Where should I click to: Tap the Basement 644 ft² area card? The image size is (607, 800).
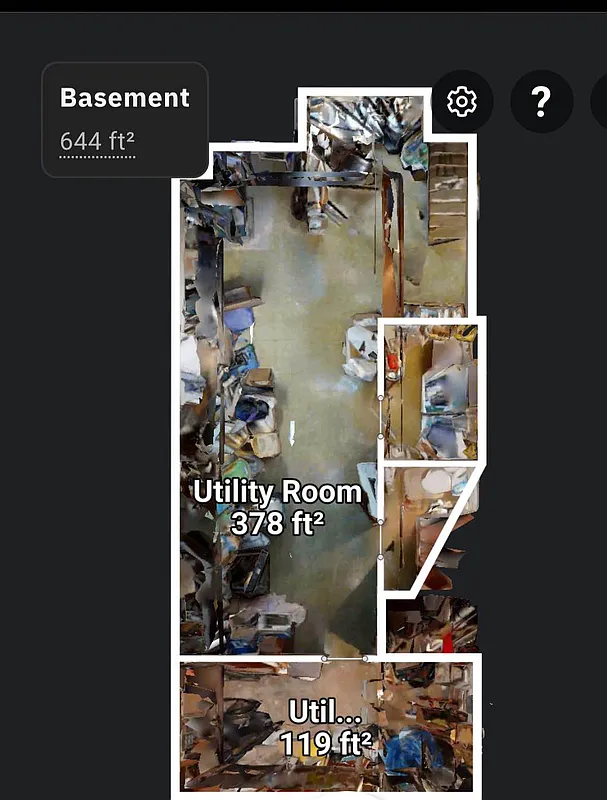(x=125, y=119)
